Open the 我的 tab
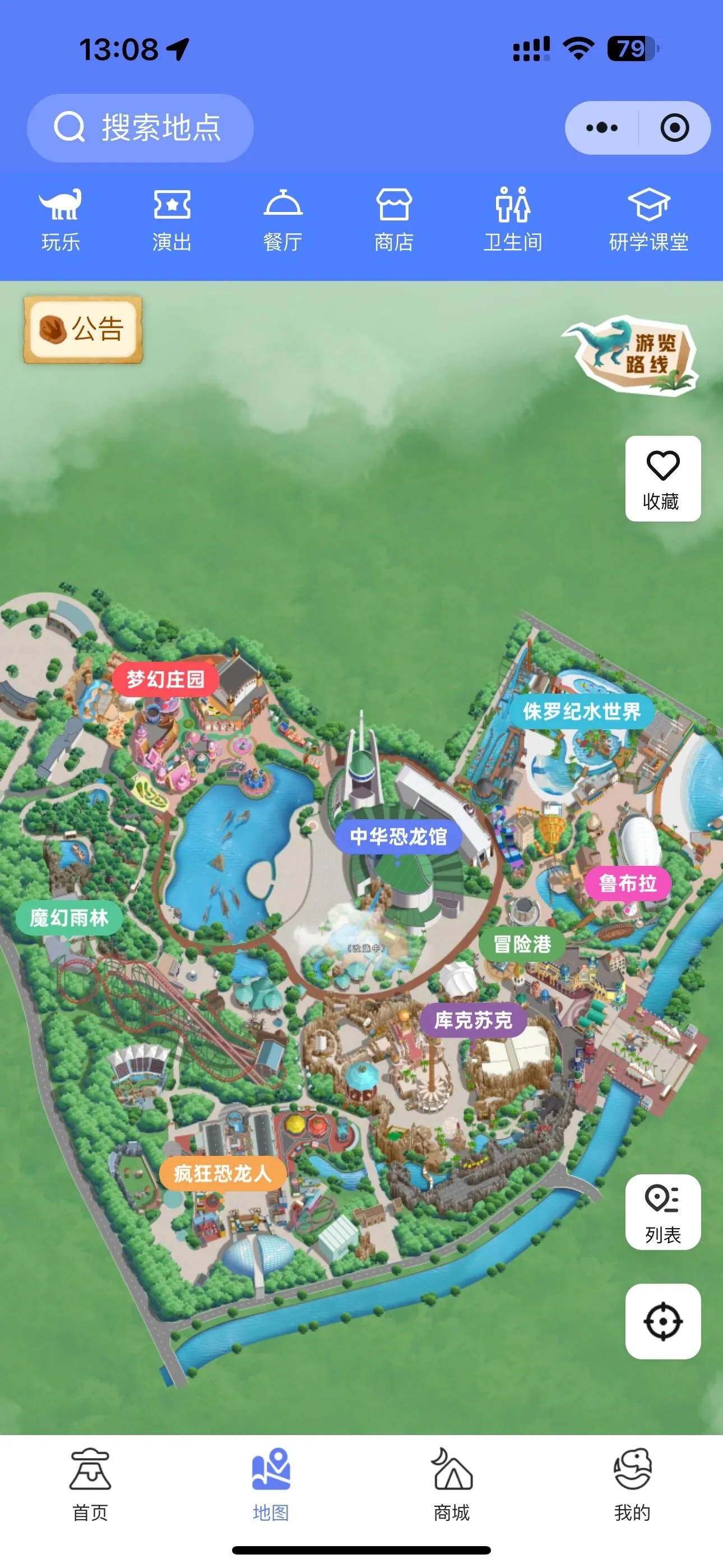723x1568 pixels. [x=632, y=1485]
